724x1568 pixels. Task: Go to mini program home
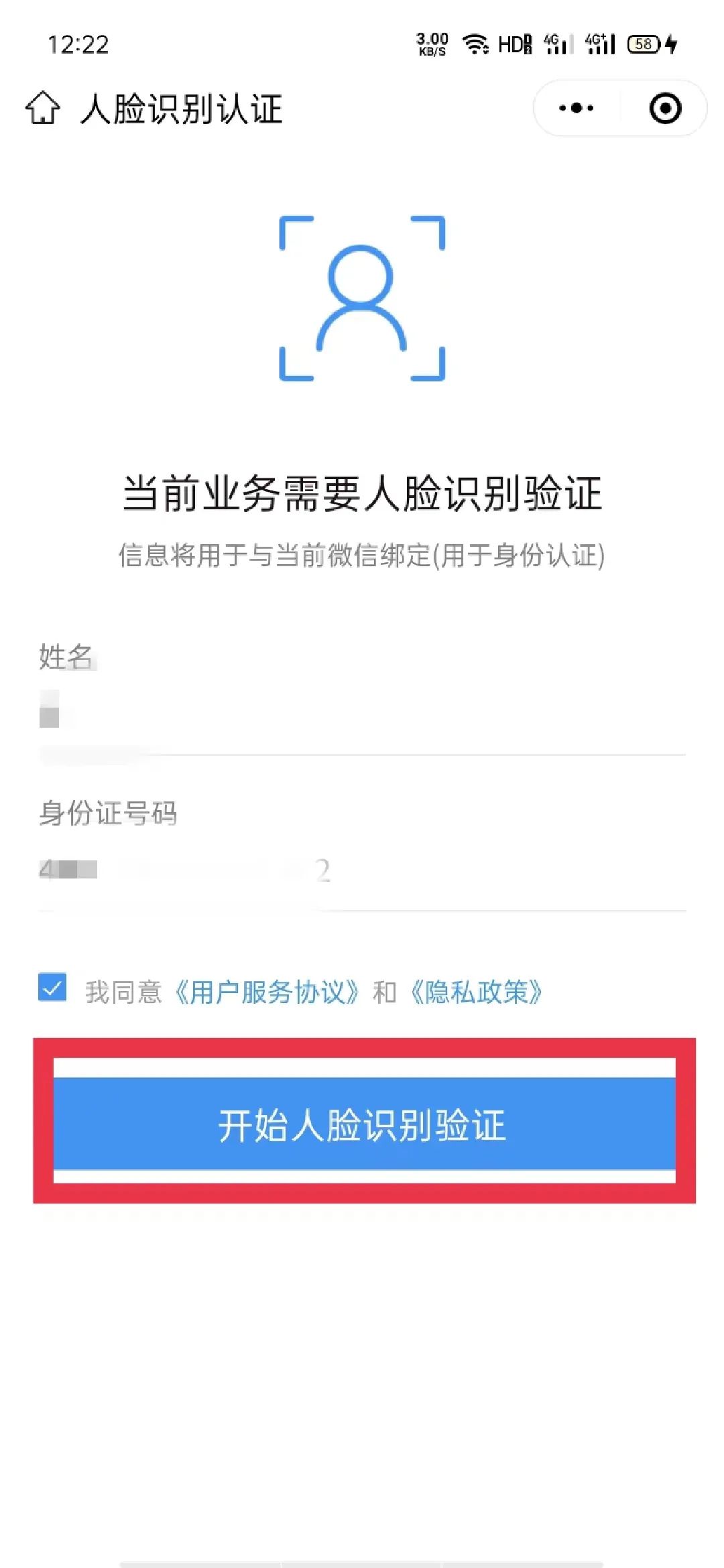[x=43, y=108]
